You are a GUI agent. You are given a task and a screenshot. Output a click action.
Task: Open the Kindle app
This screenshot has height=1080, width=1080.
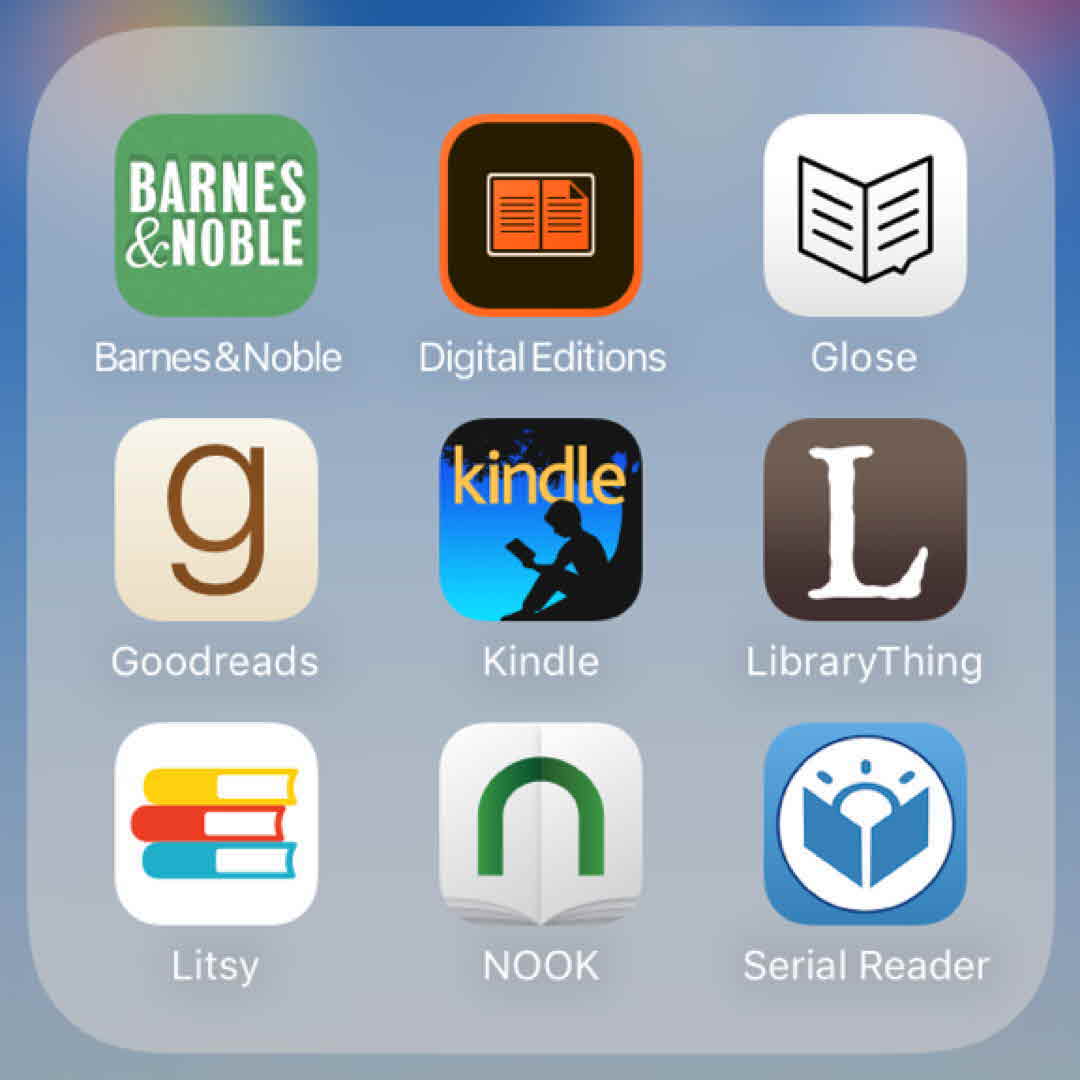coord(540,519)
